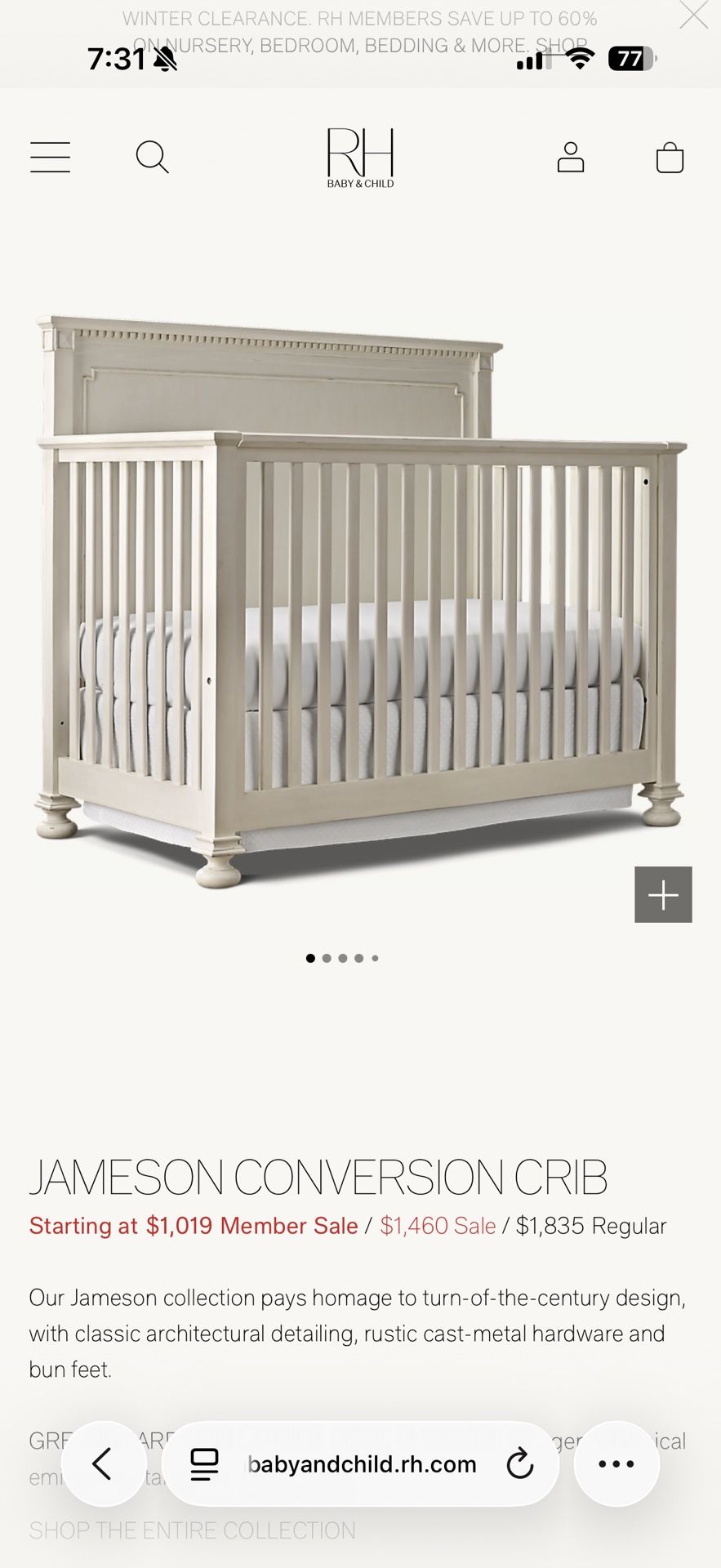This screenshot has width=721, height=1568.
Task: Open the hamburger navigation menu
Action: 50,157
